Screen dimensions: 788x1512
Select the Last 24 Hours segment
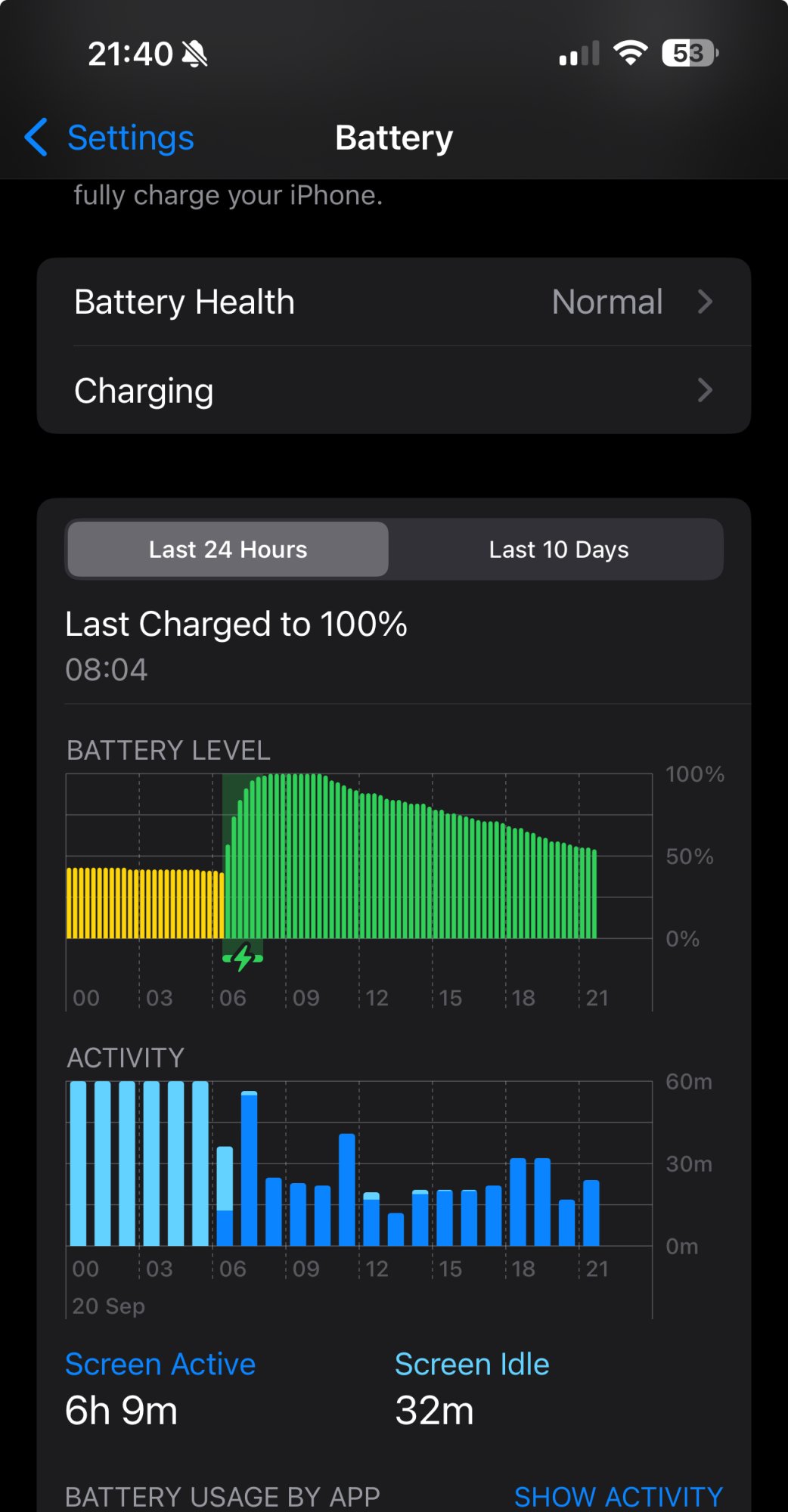228,550
